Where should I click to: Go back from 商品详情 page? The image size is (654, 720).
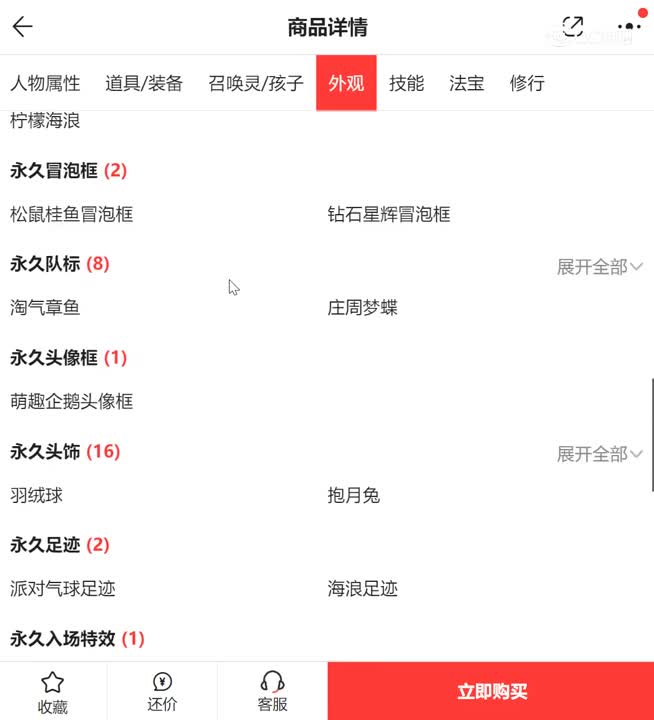pos(23,27)
